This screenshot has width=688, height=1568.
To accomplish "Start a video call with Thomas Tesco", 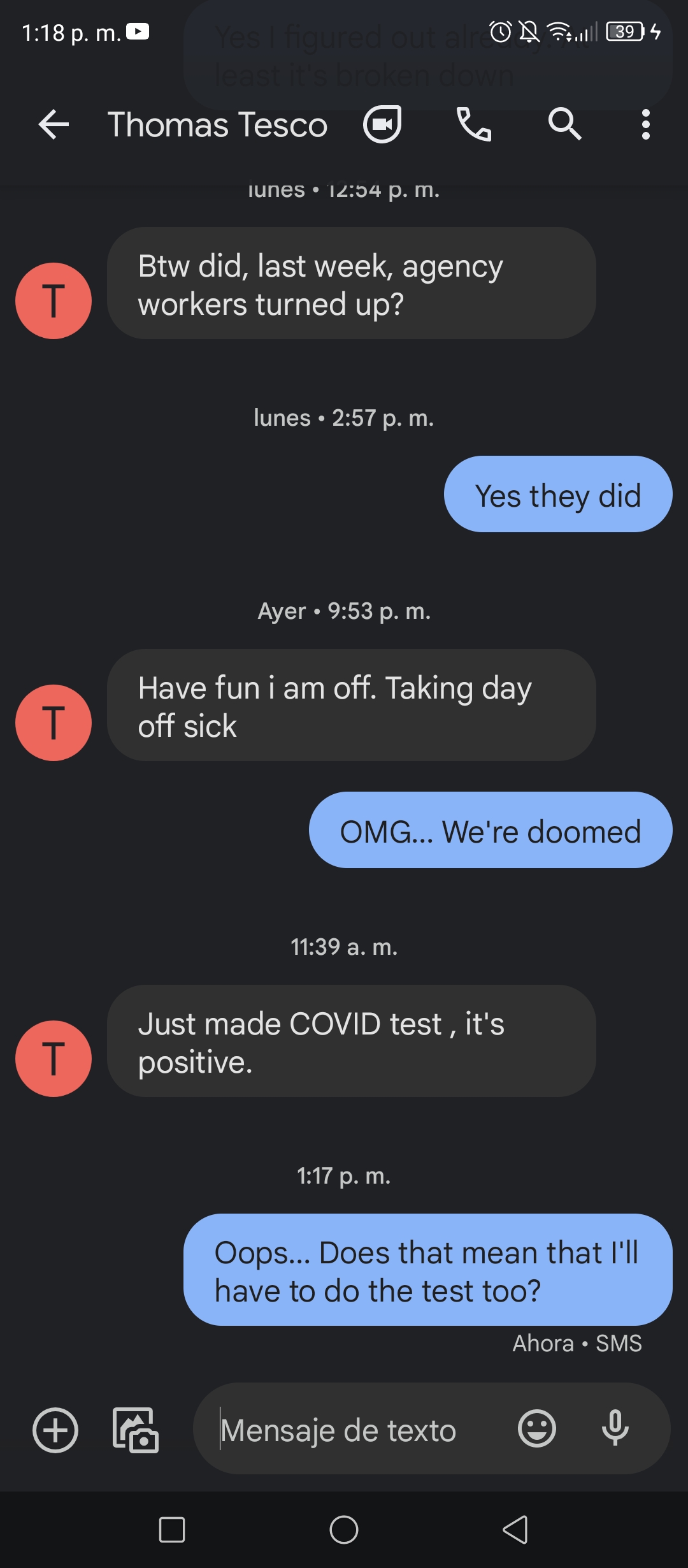I will (382, 124).
